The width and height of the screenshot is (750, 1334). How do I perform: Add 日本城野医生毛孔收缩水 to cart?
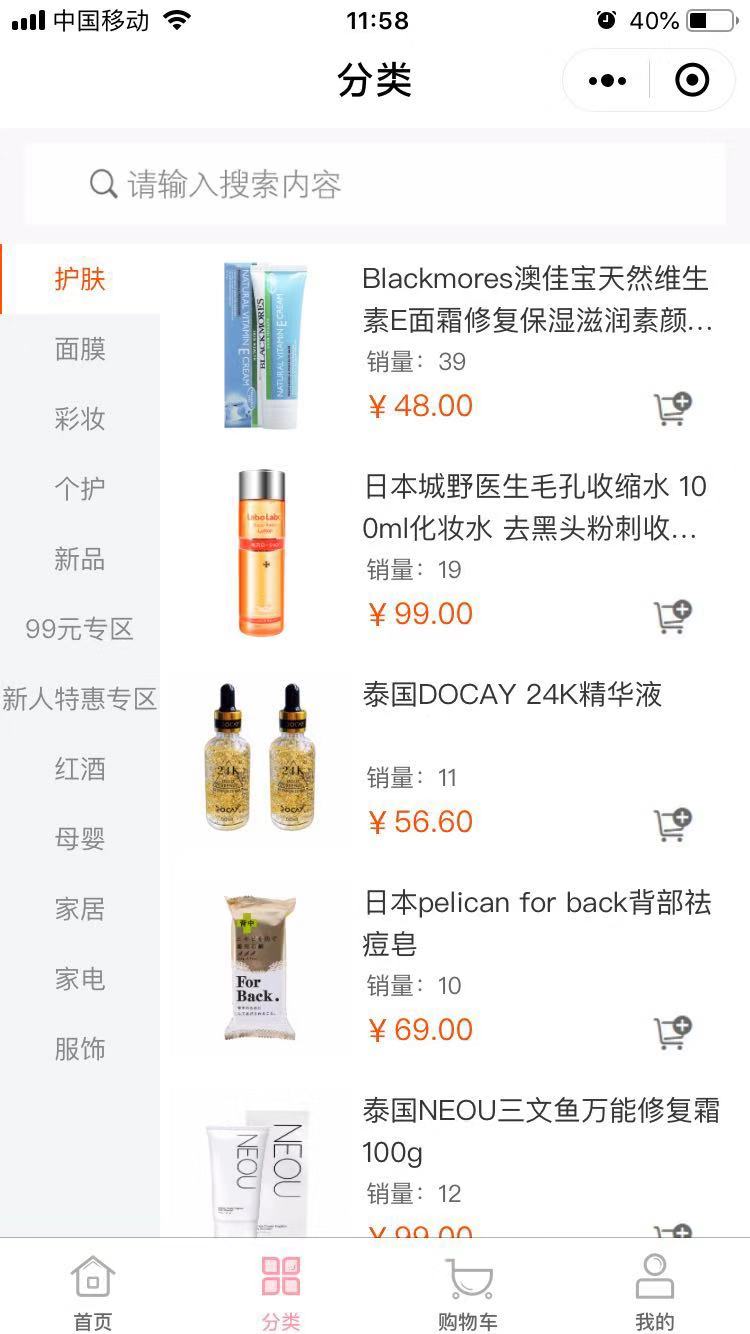point(672,616)
